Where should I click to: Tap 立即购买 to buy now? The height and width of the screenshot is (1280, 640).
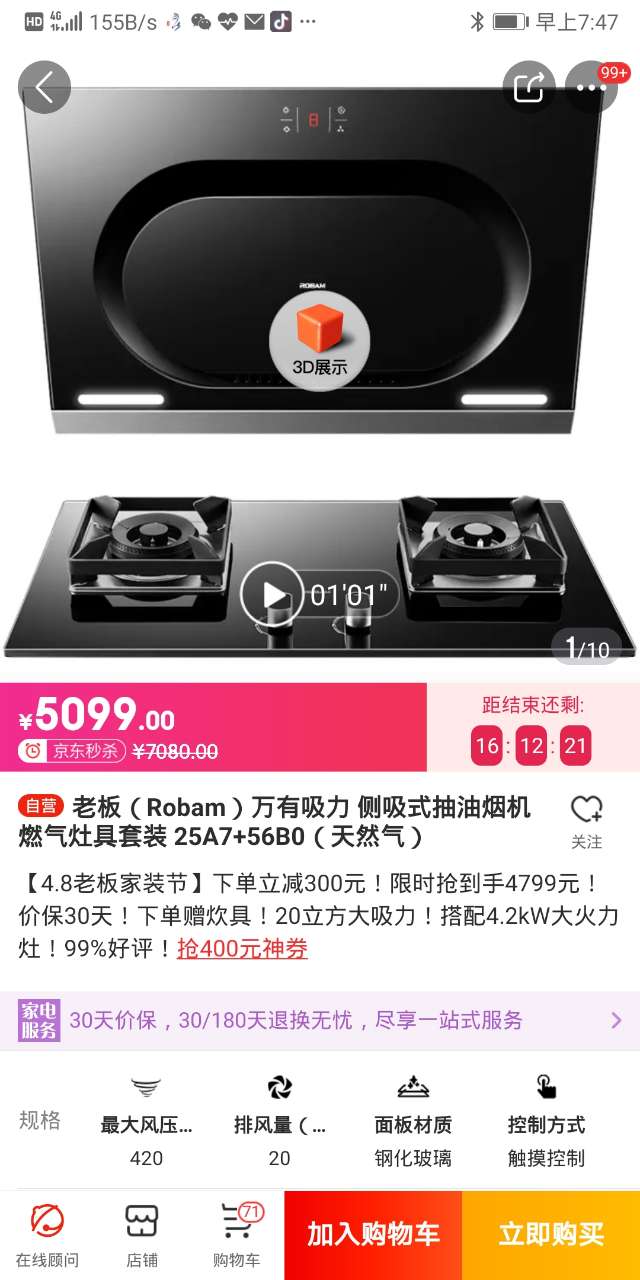click(551, 1234)
